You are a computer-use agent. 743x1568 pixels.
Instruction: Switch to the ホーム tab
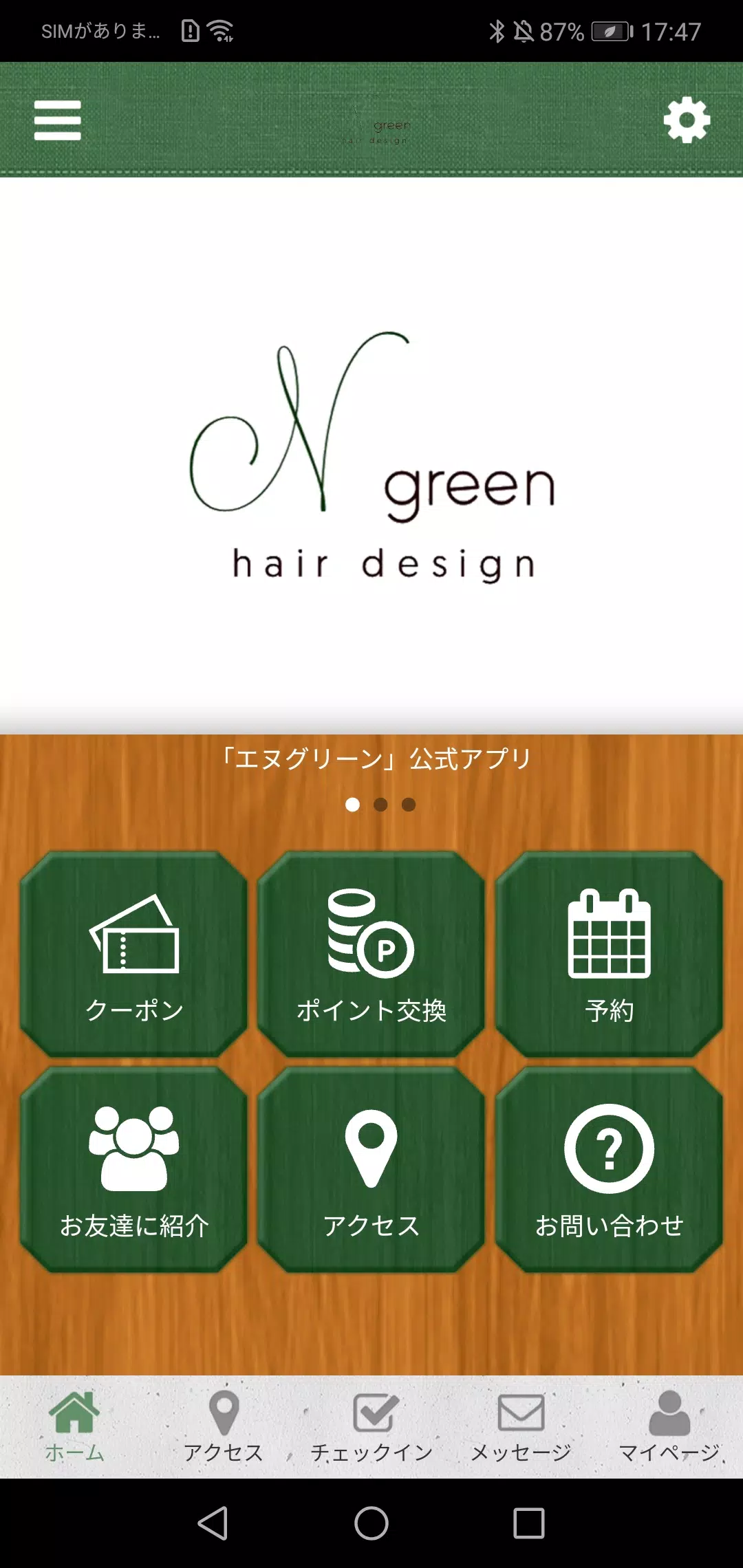(x=74, y=1427)
